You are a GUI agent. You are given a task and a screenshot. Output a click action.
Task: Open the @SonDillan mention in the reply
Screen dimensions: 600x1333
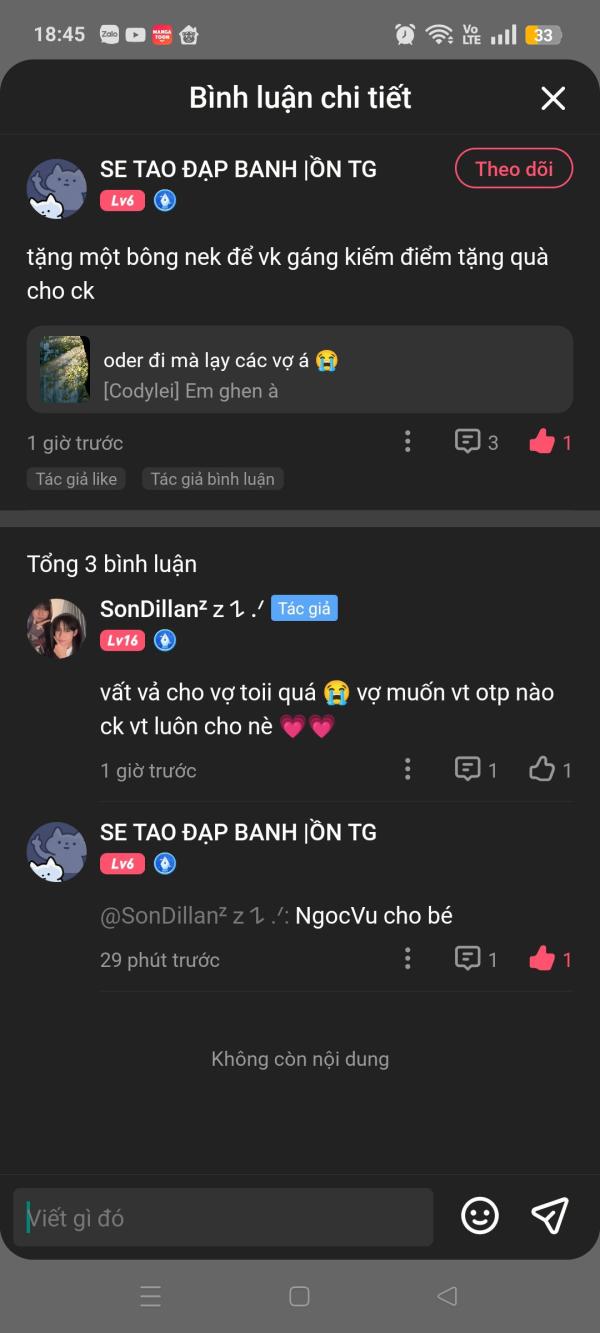(x=194, y=915)
